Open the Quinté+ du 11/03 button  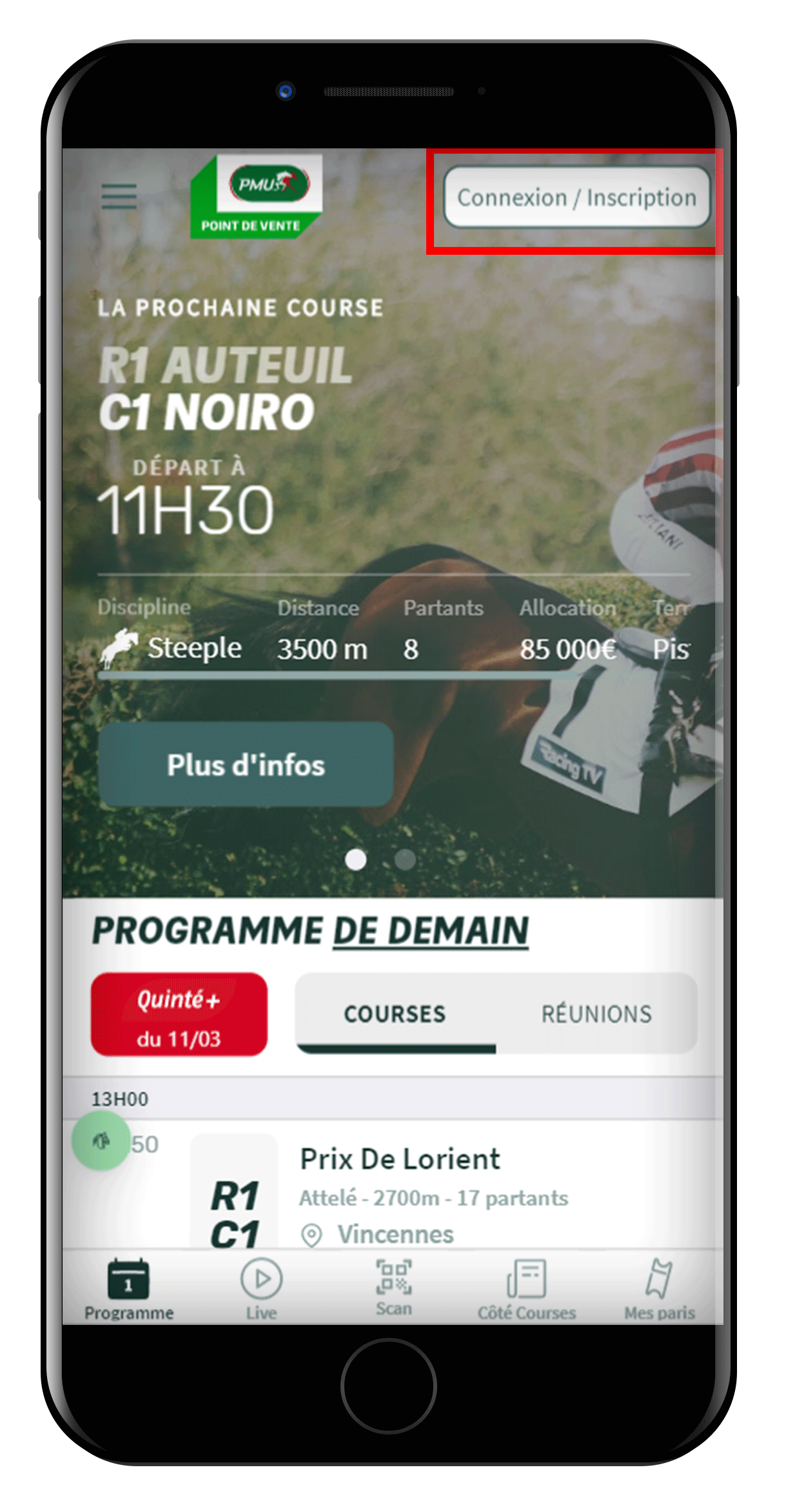[x=179, y=1015]
